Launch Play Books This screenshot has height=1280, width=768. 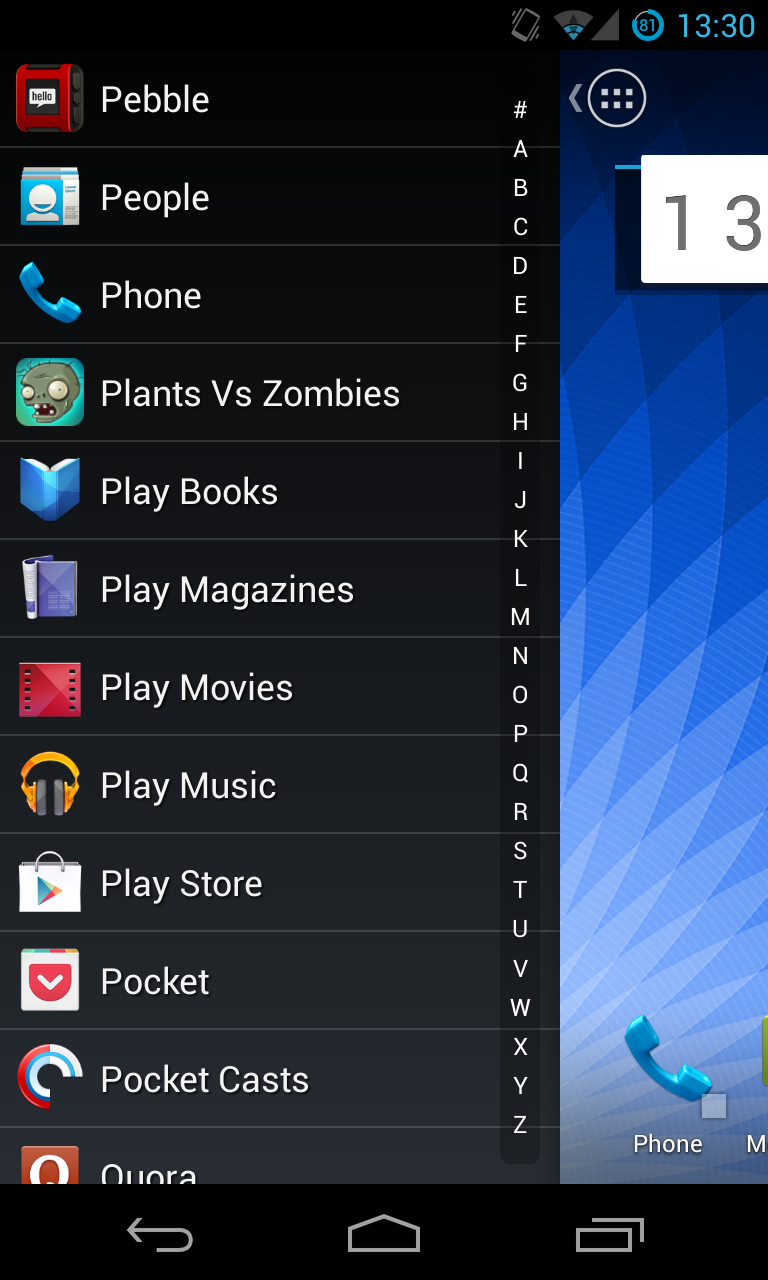pos(250,491)
